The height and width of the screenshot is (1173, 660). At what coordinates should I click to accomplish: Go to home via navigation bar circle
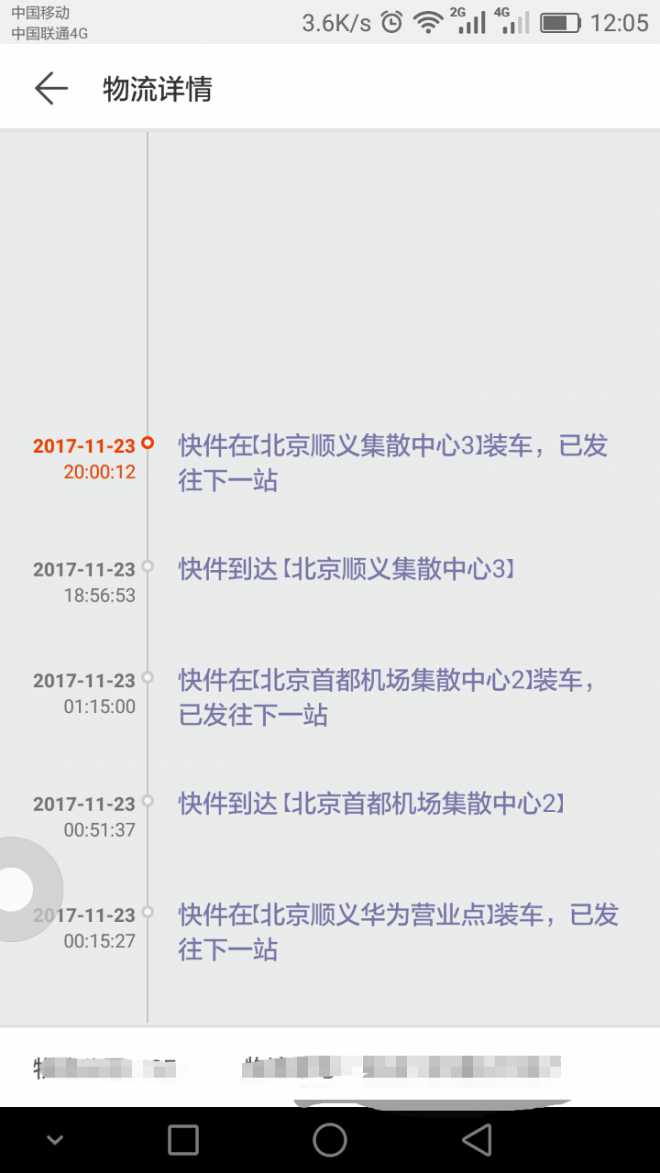330,1140
